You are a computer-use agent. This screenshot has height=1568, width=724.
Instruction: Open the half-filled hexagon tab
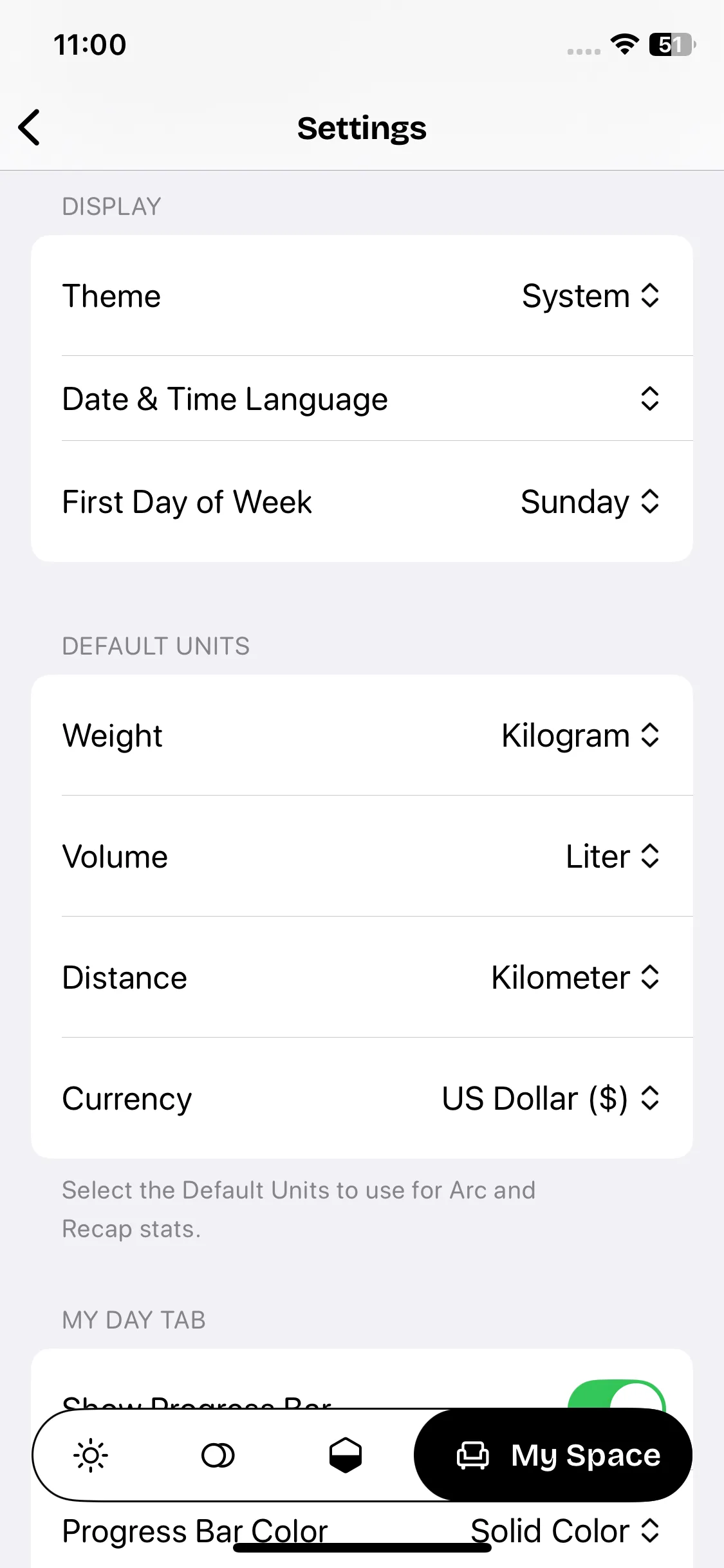346,1455
